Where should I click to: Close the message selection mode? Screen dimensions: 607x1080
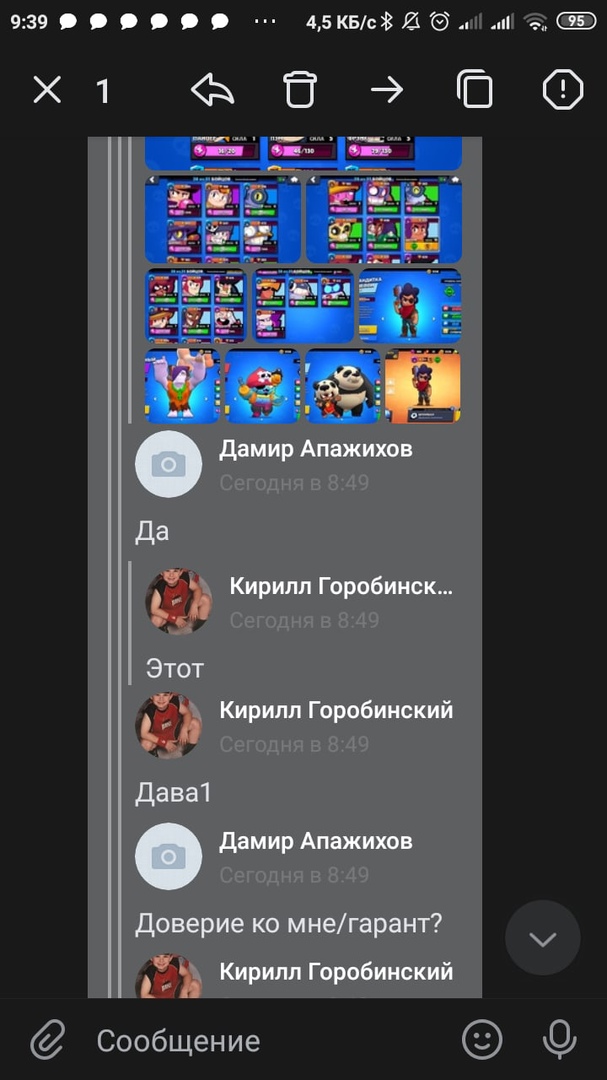47,90
